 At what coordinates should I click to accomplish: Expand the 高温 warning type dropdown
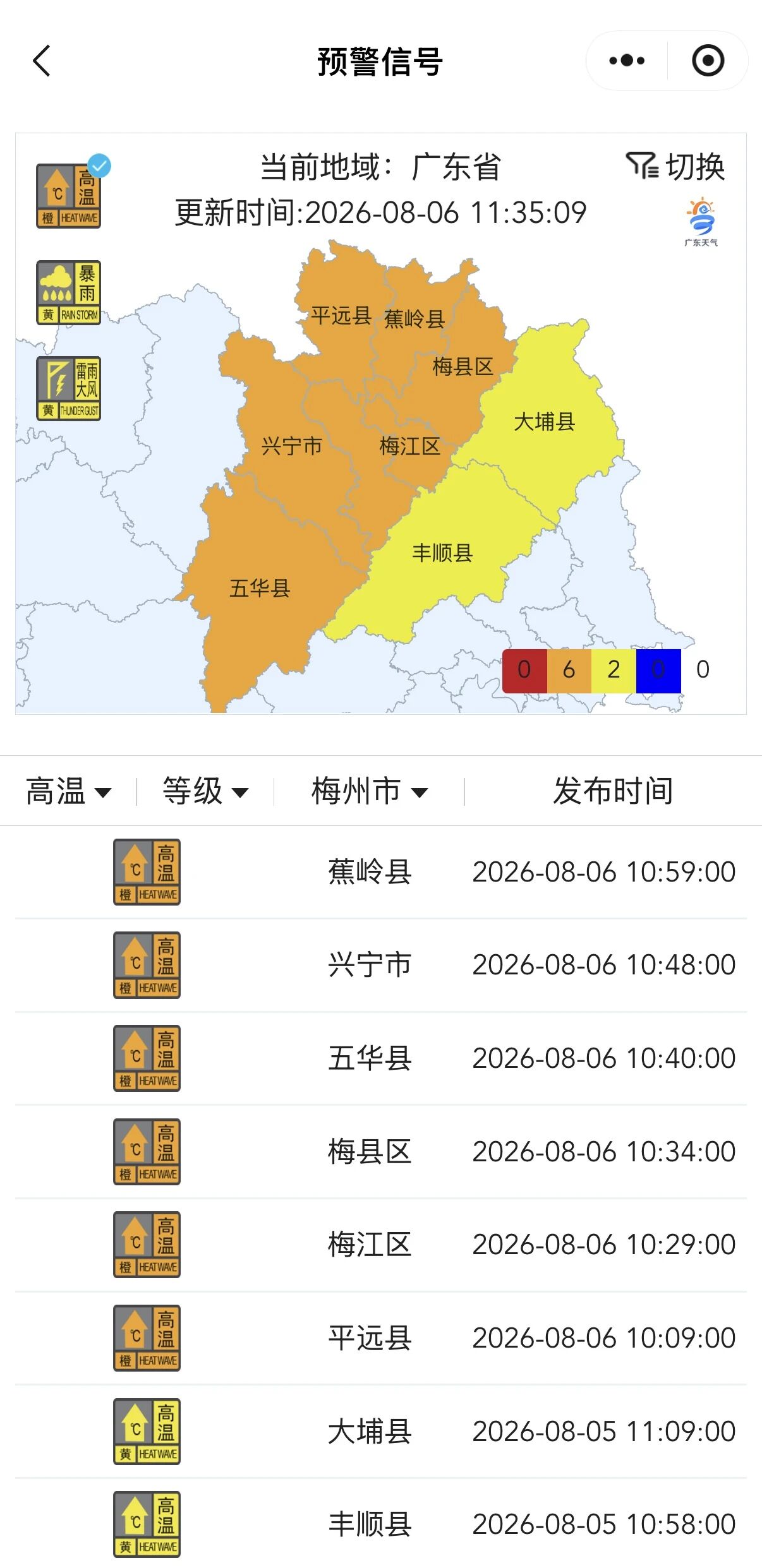tap(68, 791)
